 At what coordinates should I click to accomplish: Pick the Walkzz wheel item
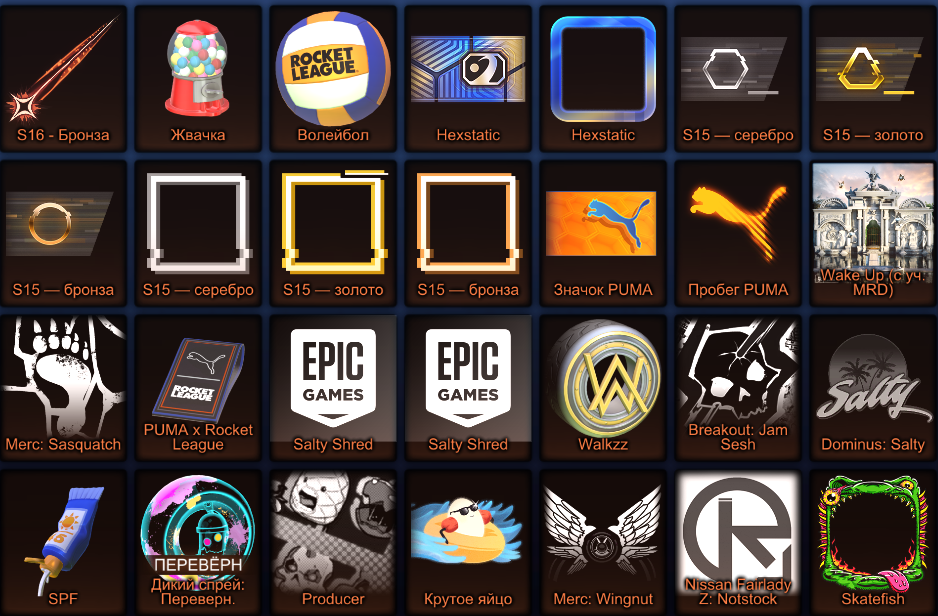[x=603, y=387]
